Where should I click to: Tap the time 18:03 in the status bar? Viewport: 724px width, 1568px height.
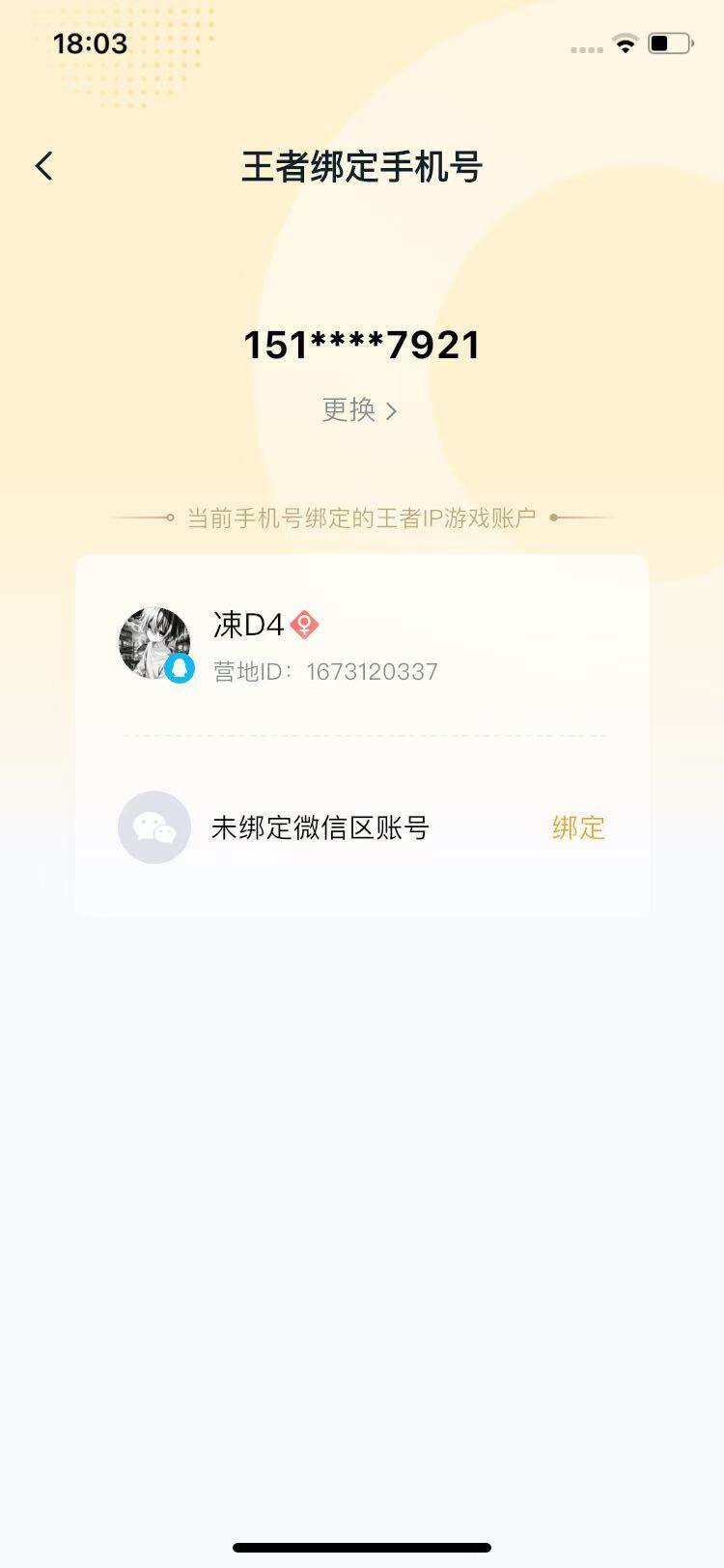(x=89, y=42)
